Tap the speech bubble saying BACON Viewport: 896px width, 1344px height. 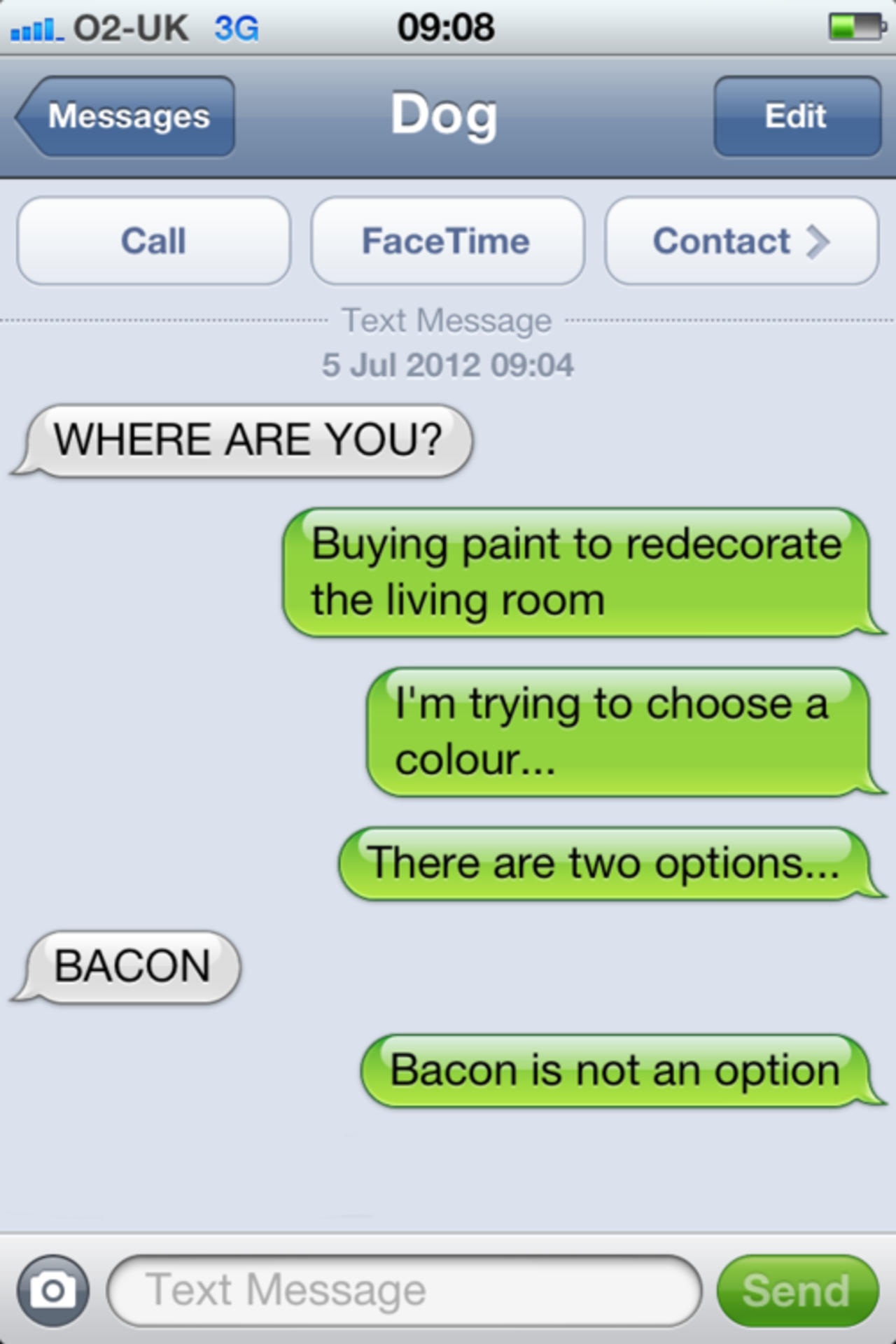tap(129, 966)
